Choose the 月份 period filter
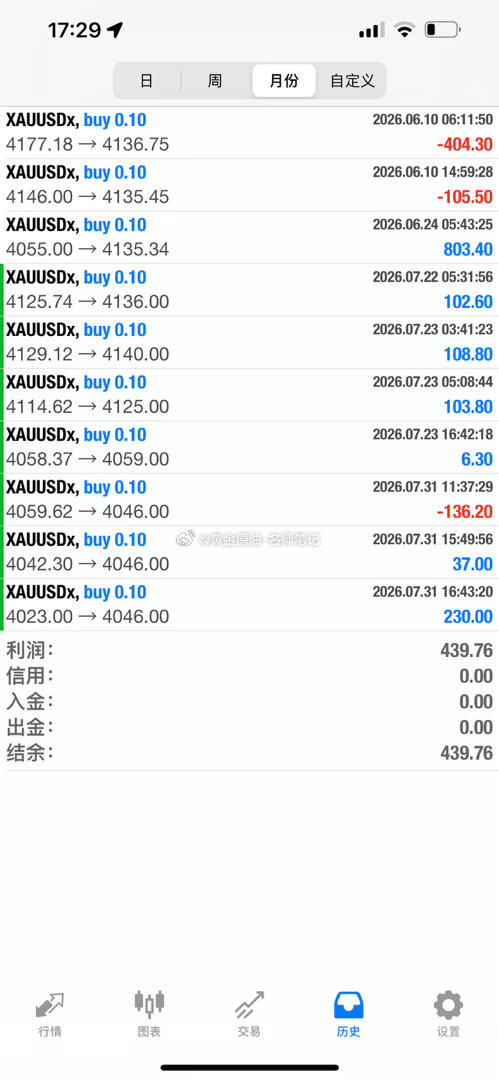This screenshot has width=499, height=1080. click(284, 81)
